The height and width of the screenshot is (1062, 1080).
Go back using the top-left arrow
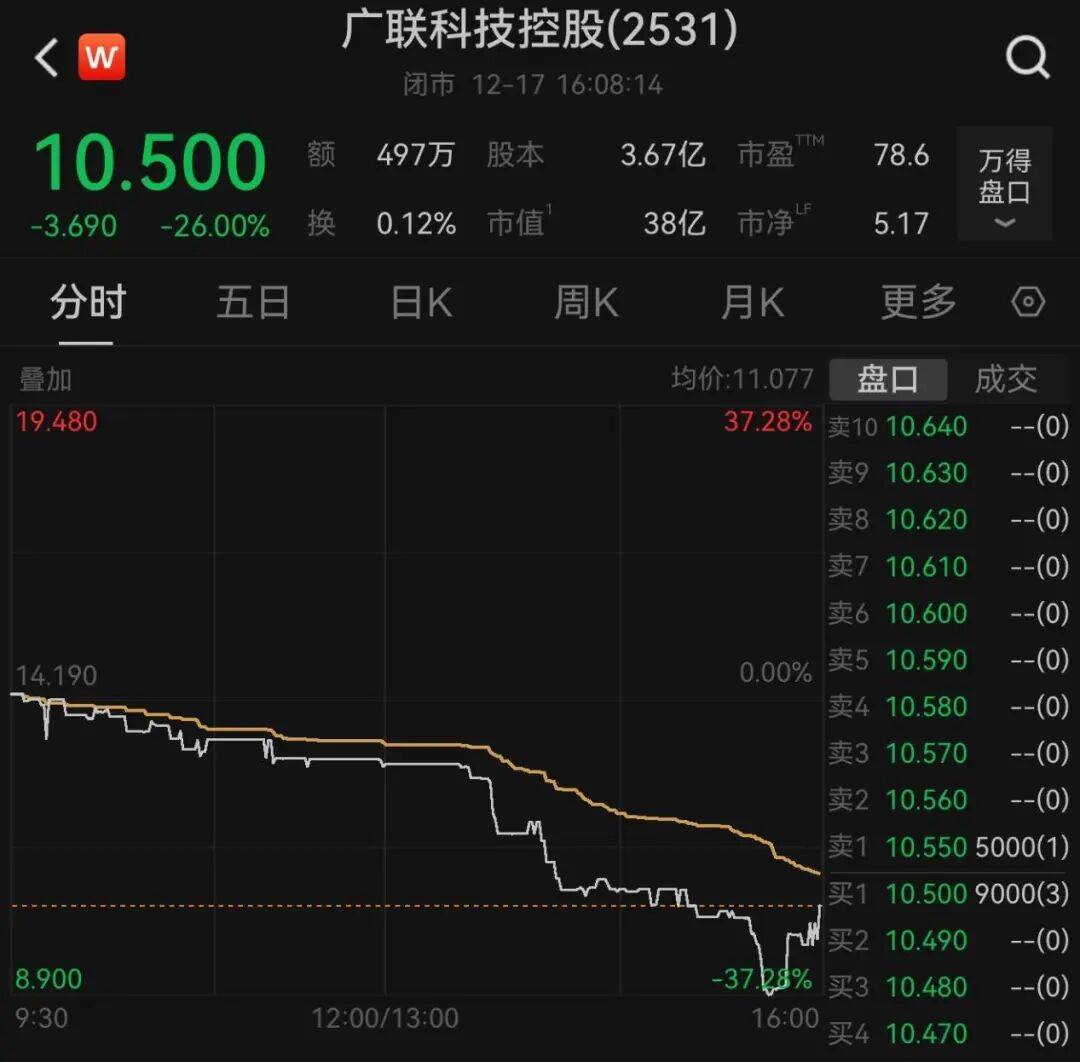click(x=46, y=58)
